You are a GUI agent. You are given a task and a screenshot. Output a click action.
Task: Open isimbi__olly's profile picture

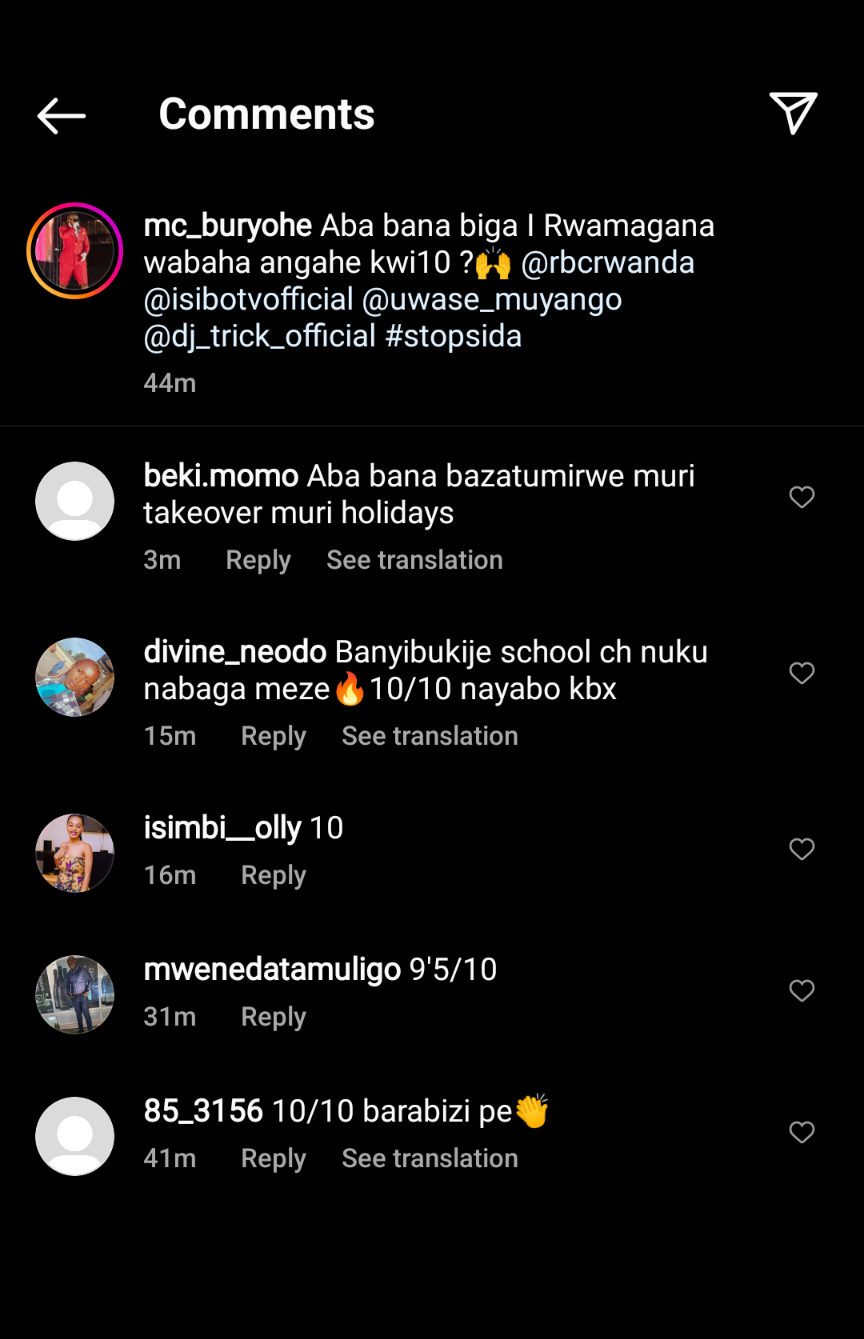75,853
